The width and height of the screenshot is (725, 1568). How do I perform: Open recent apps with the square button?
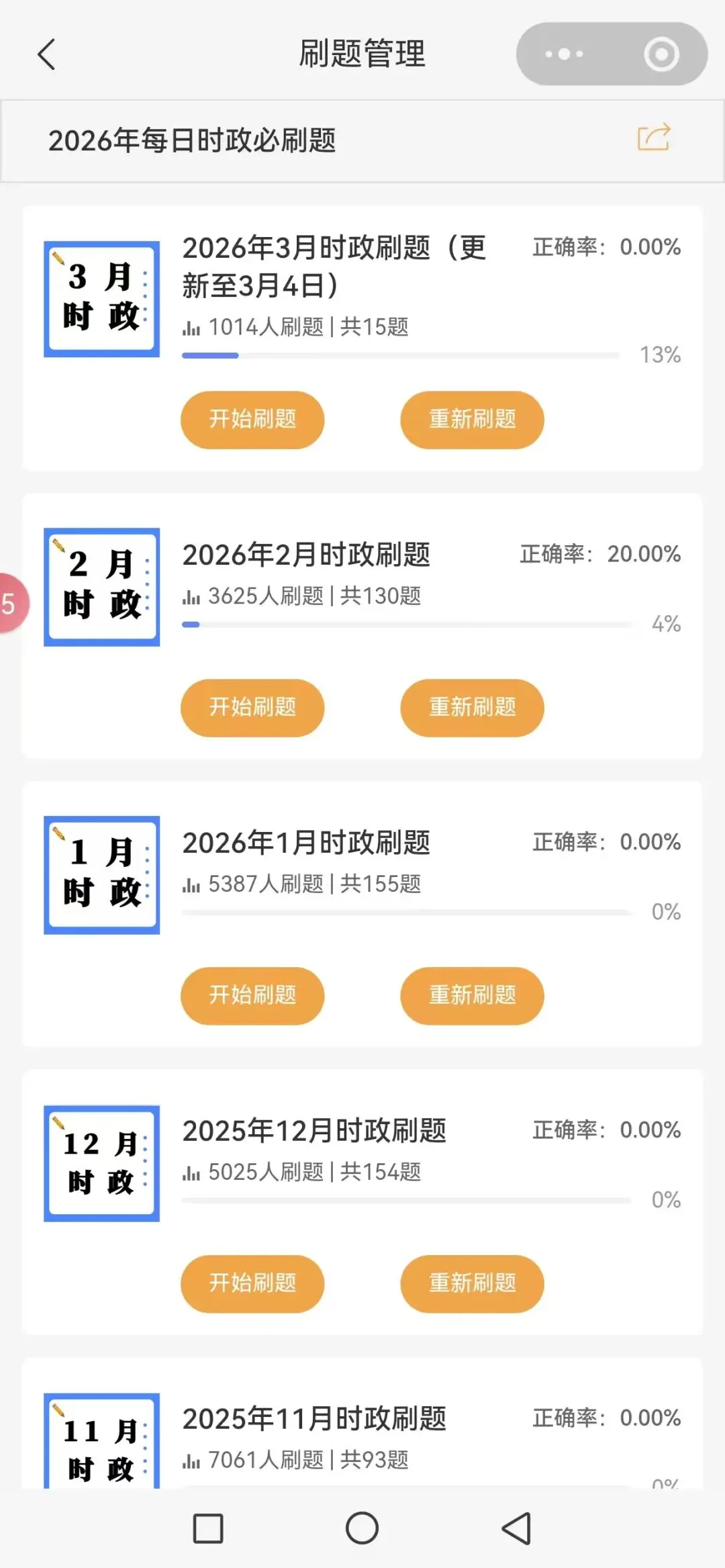click(x=208, y=1528)
